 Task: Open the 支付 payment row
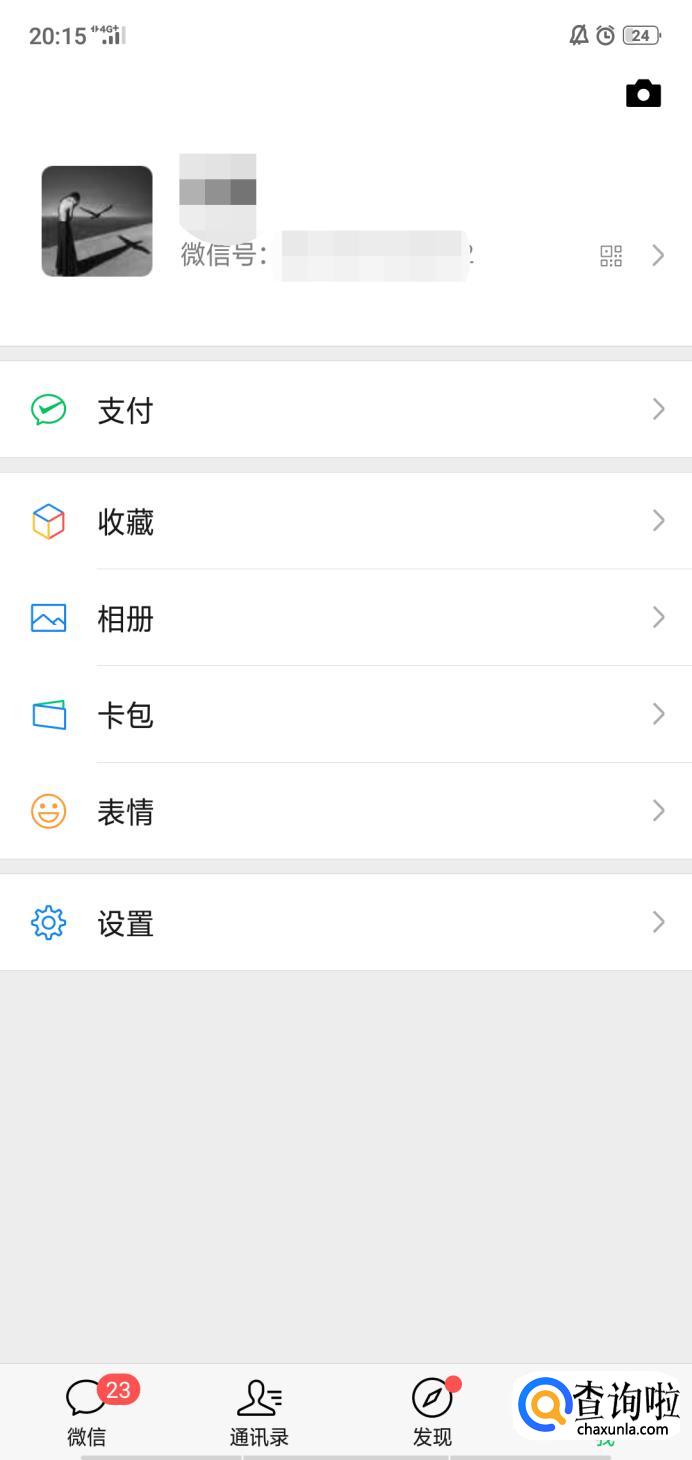tap(346, 410)
